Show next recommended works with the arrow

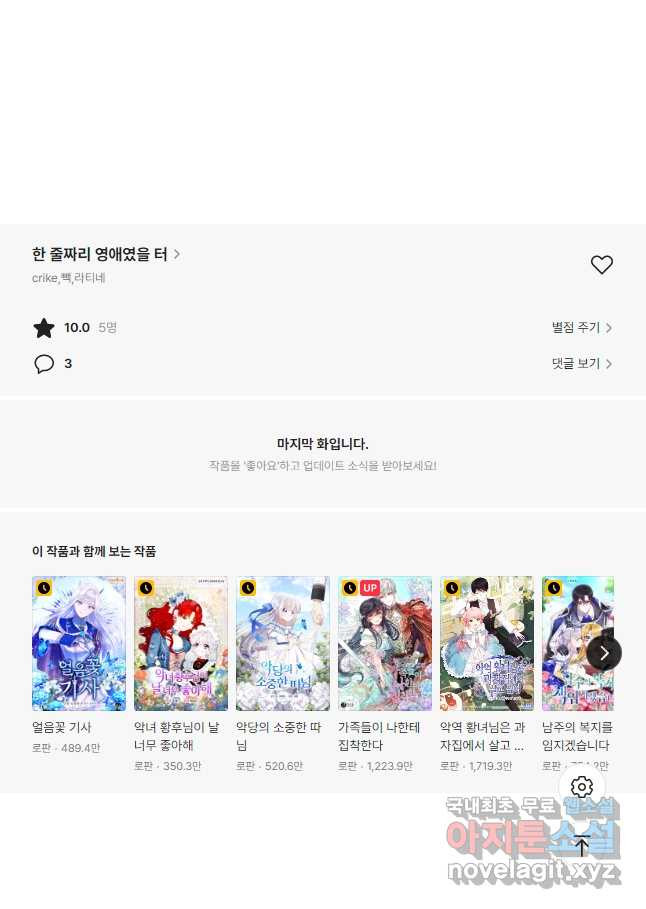point(604,653)
